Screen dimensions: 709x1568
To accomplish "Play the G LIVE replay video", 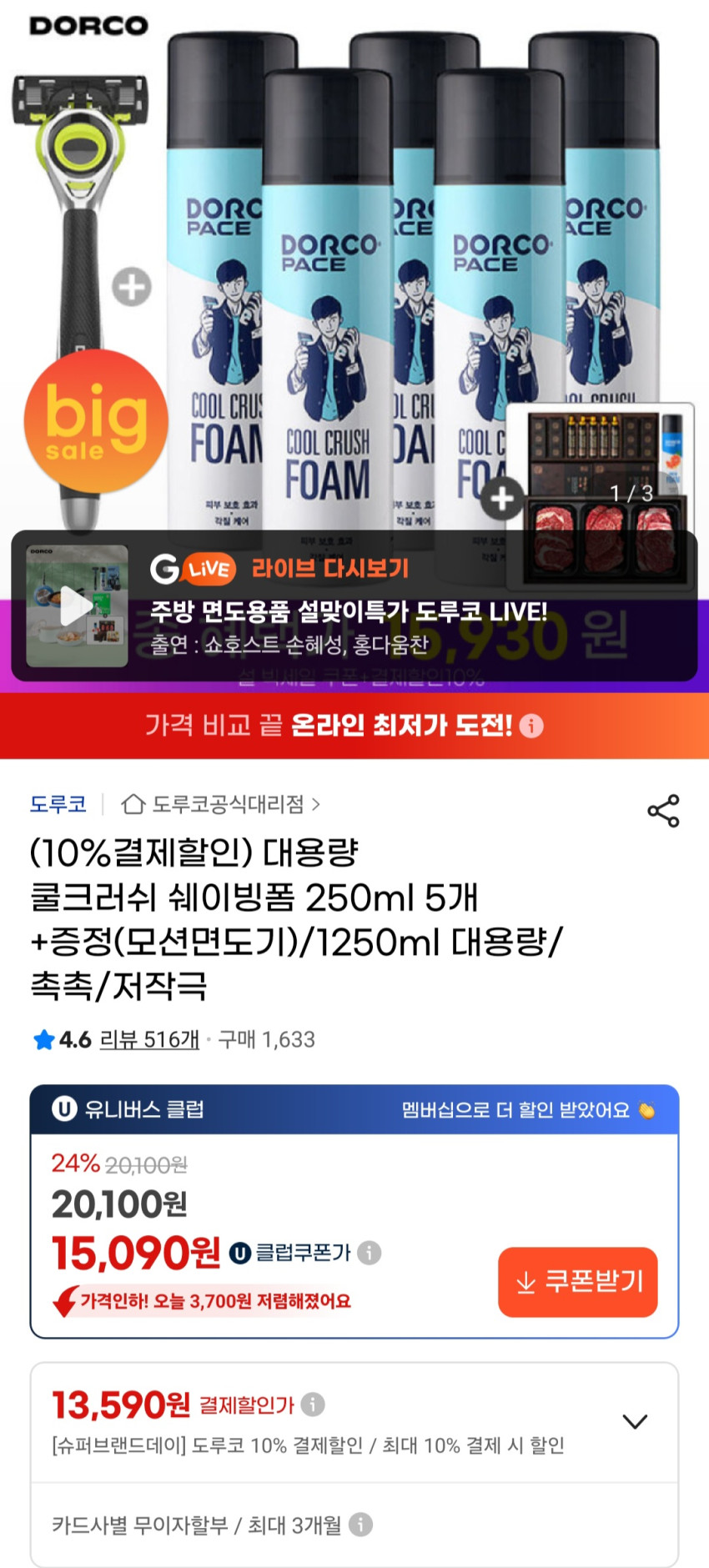I will point(77,606).
